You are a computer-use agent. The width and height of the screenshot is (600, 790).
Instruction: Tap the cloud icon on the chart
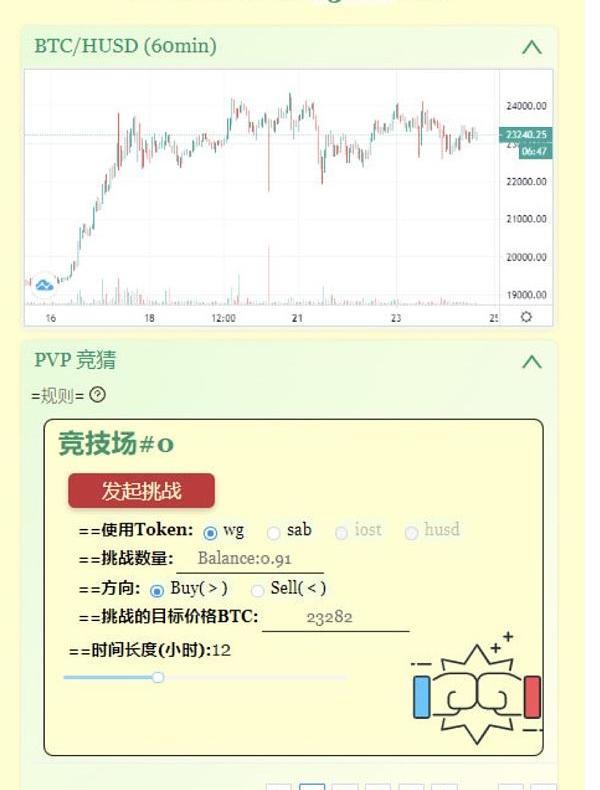44,285
